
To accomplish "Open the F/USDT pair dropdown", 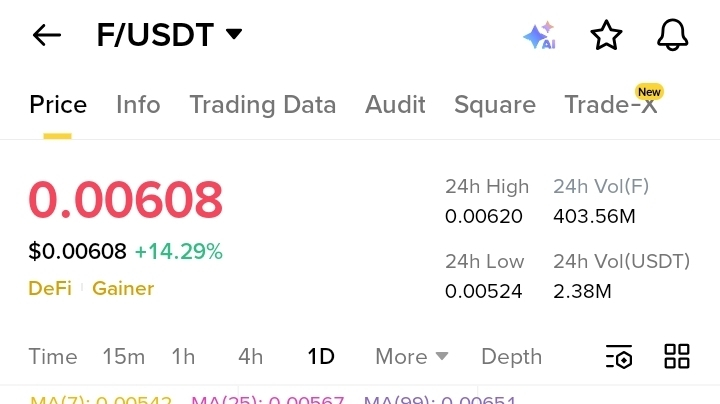I will (x=170, y=36).
